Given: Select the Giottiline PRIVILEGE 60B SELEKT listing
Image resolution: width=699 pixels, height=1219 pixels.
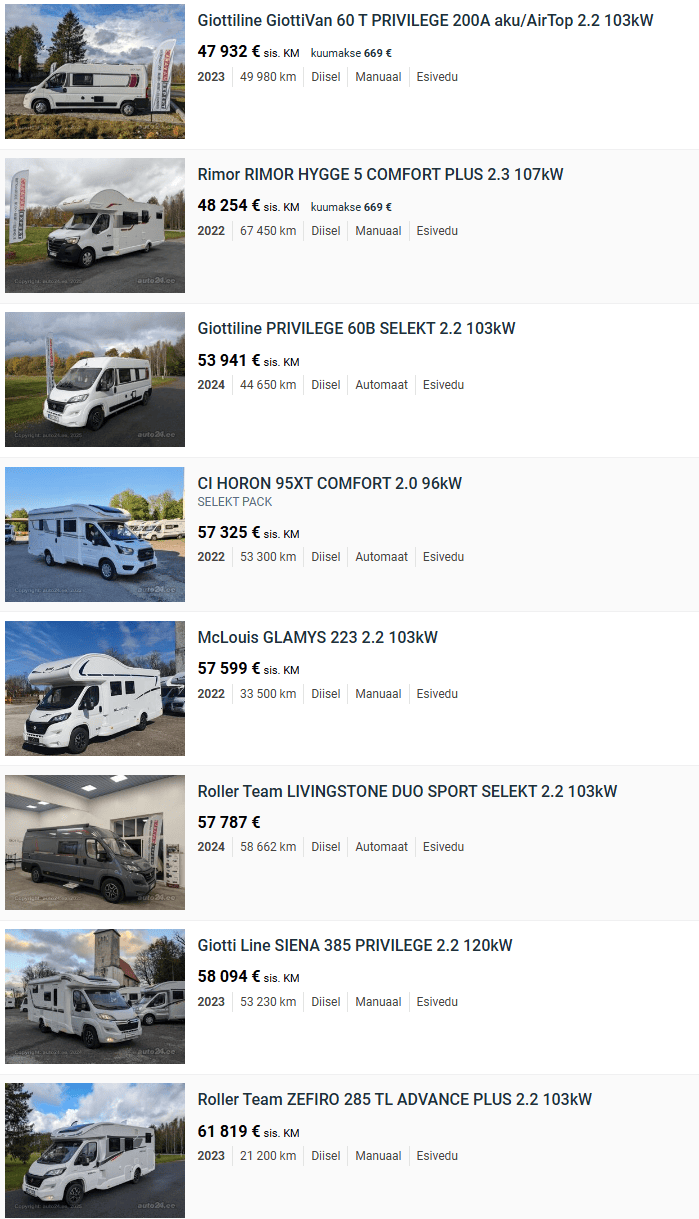Looking at the screenshot, I should click(356, 328).
